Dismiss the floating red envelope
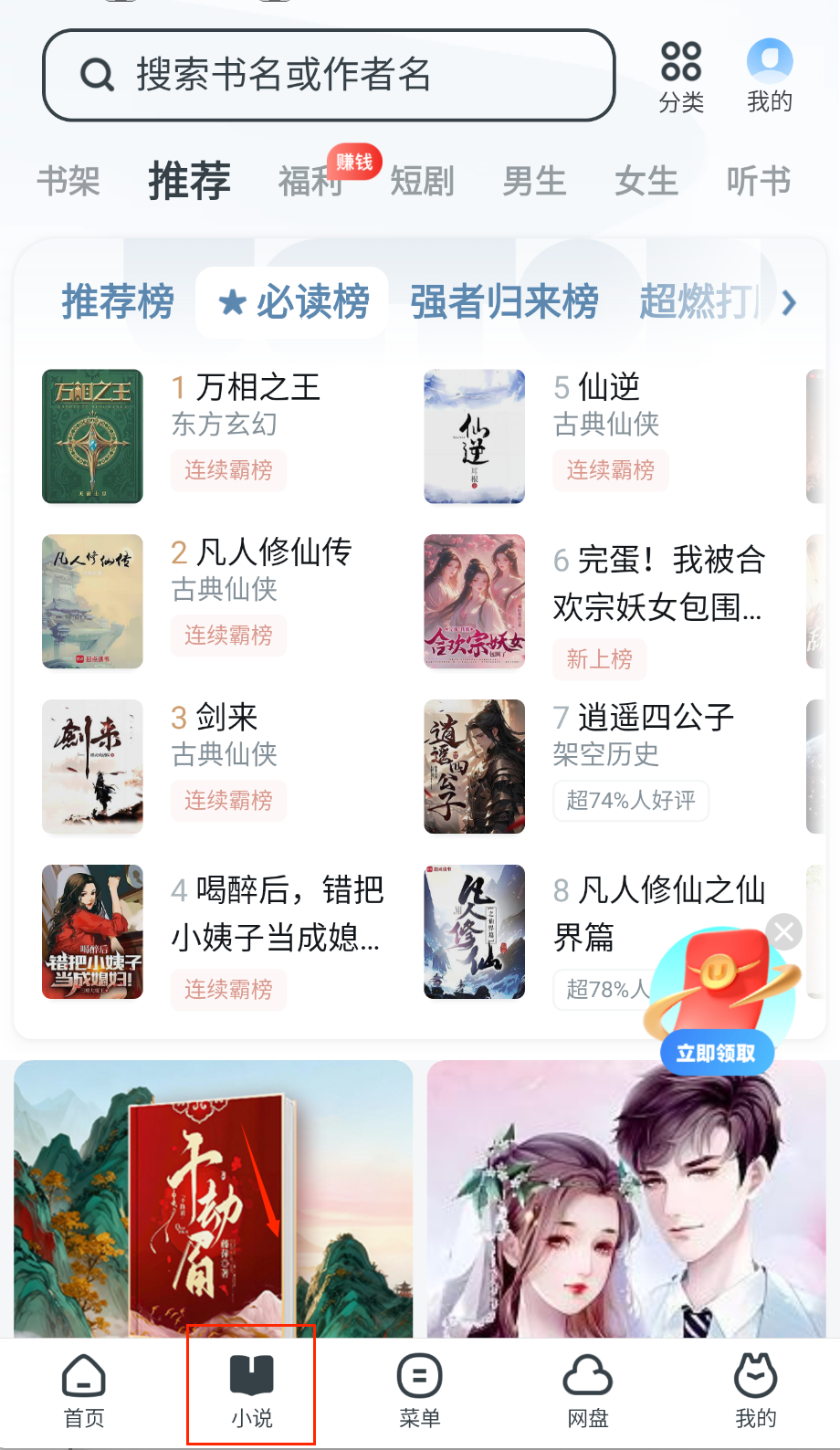Screen dimensions: 840x1450 pyautogui.click(x=783, y=932)
